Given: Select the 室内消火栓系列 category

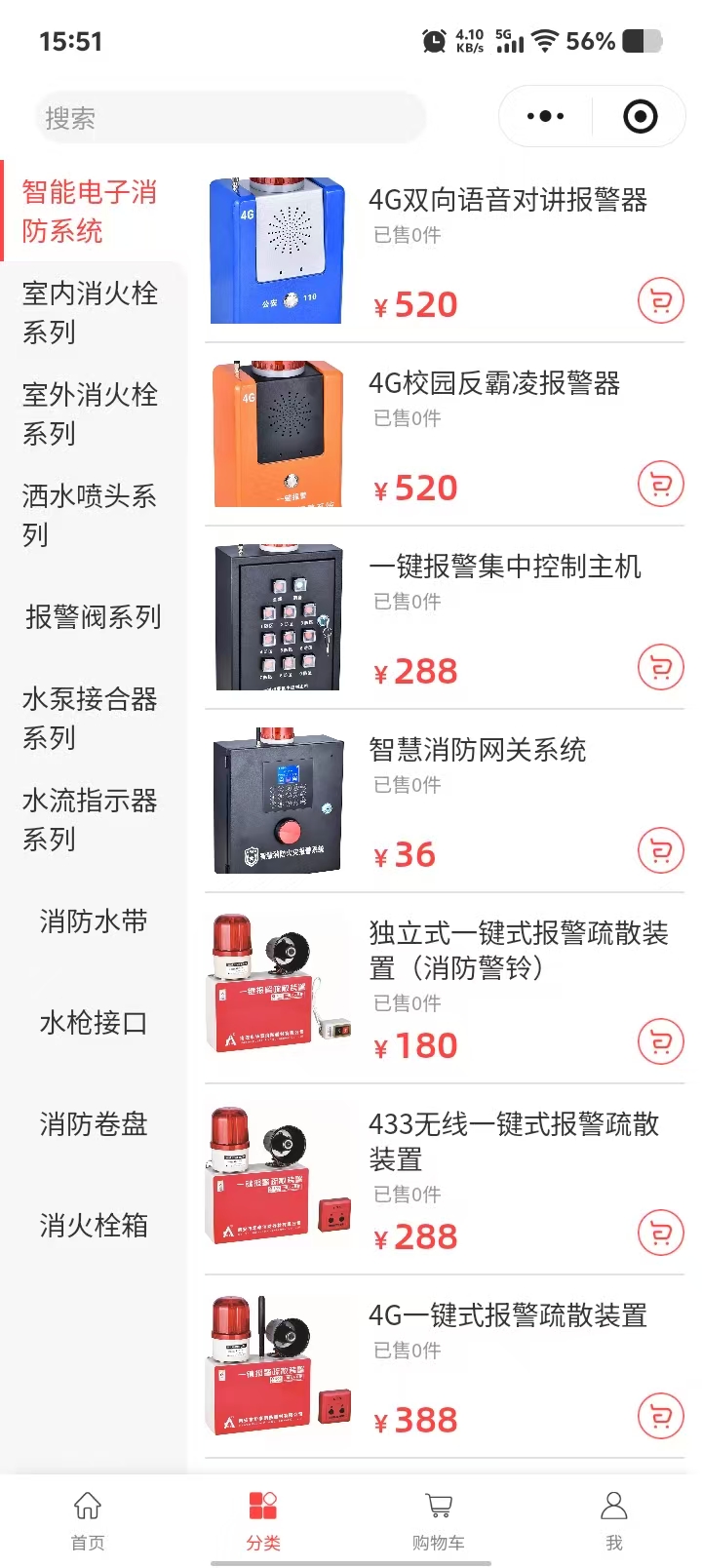Looking at the screenshot, I should (x=90, y=312).
